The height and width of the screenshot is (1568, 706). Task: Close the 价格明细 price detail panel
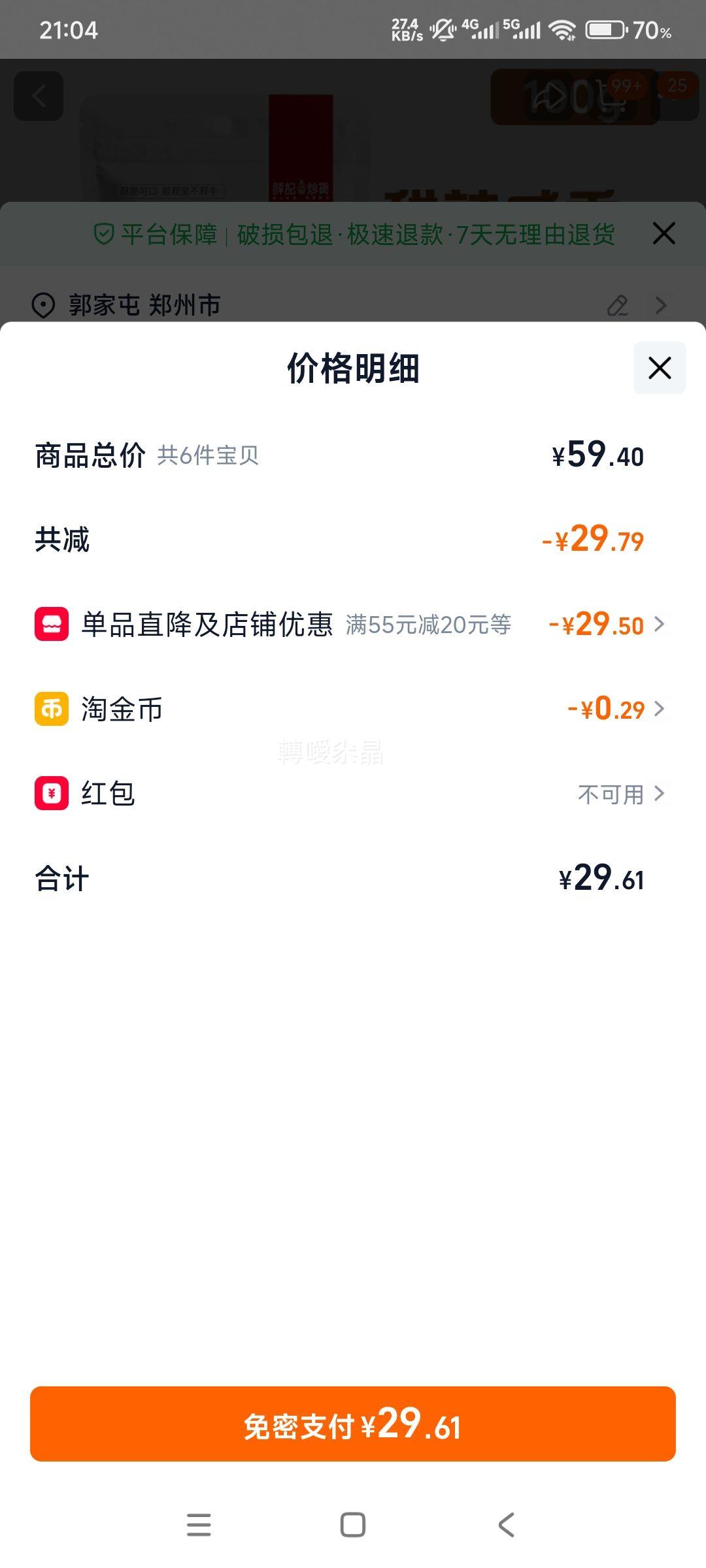pyautogui.click(x=658, y=368)
